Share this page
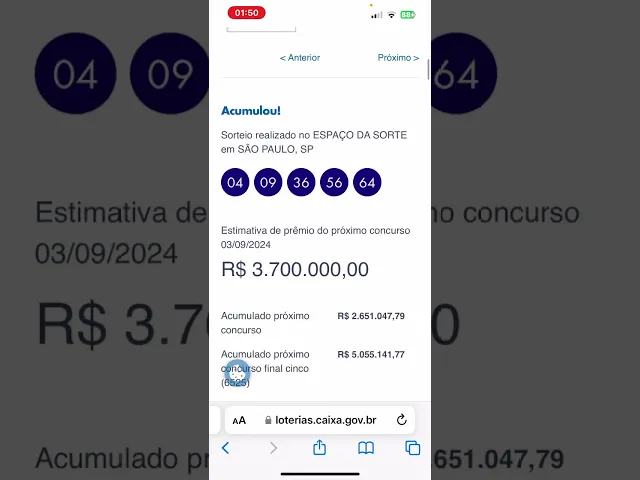Image resolution: width=640 pixels, height=480 pixels. point(320,448)
